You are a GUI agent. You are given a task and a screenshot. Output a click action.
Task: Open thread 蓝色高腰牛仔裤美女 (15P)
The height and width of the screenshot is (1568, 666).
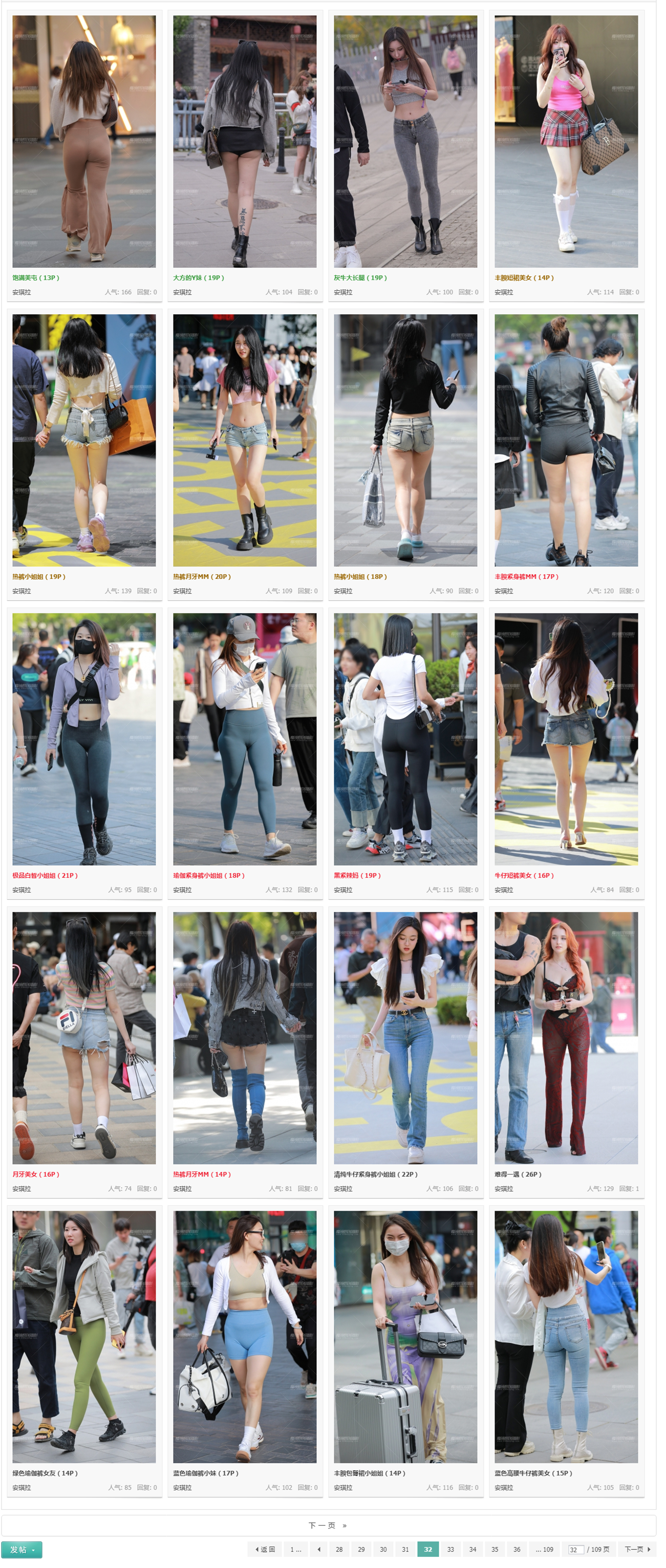point(533,1473)
